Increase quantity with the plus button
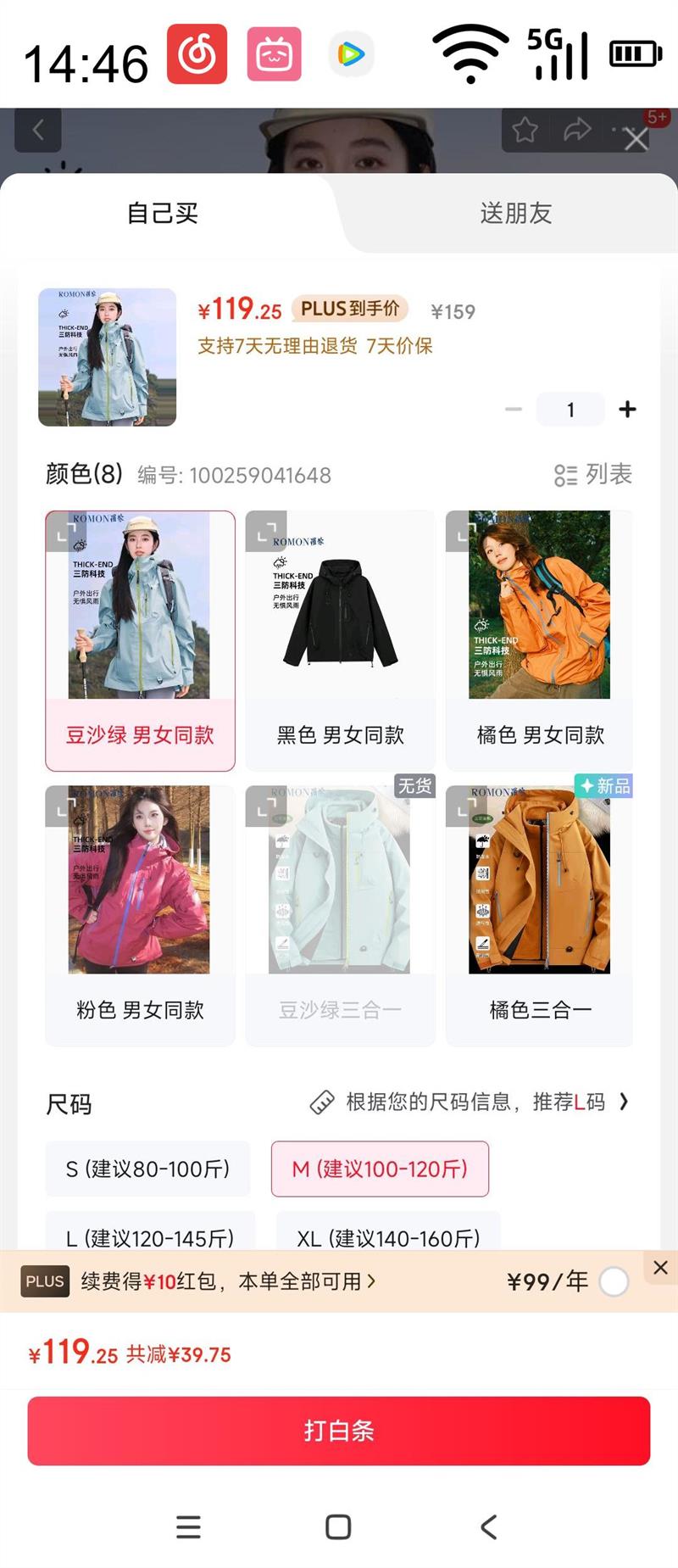678x1568 pixels. pyautogui.click(x=627, y=410)
